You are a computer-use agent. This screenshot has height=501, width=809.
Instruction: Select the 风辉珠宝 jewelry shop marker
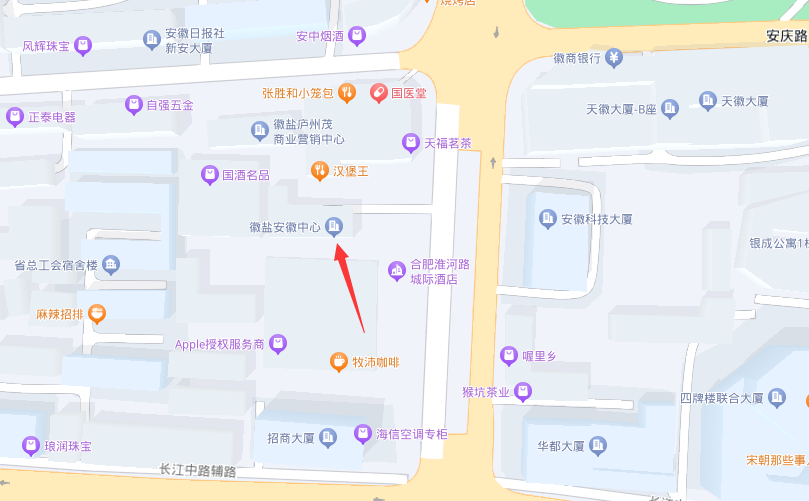pos(83,45)
